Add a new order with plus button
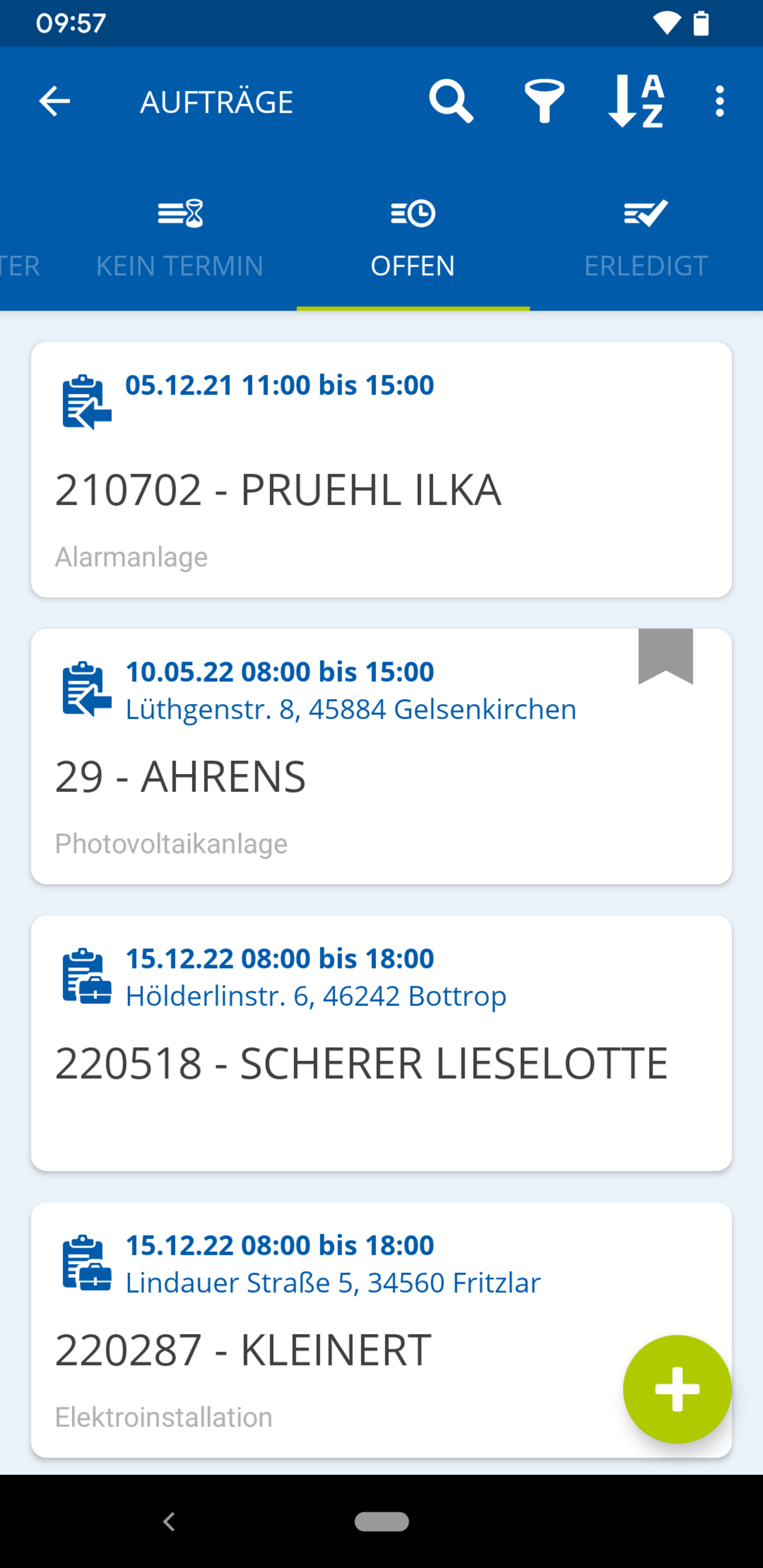This screenshot has width=763, height=1568. coord(677,1389)
